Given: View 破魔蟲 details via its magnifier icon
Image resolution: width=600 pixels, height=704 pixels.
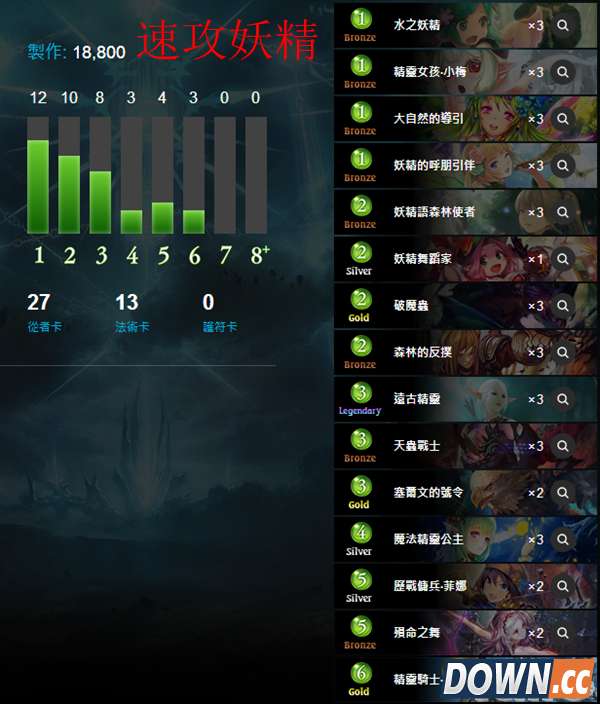Looking at the screenshot, I should (x=564, y=306).
